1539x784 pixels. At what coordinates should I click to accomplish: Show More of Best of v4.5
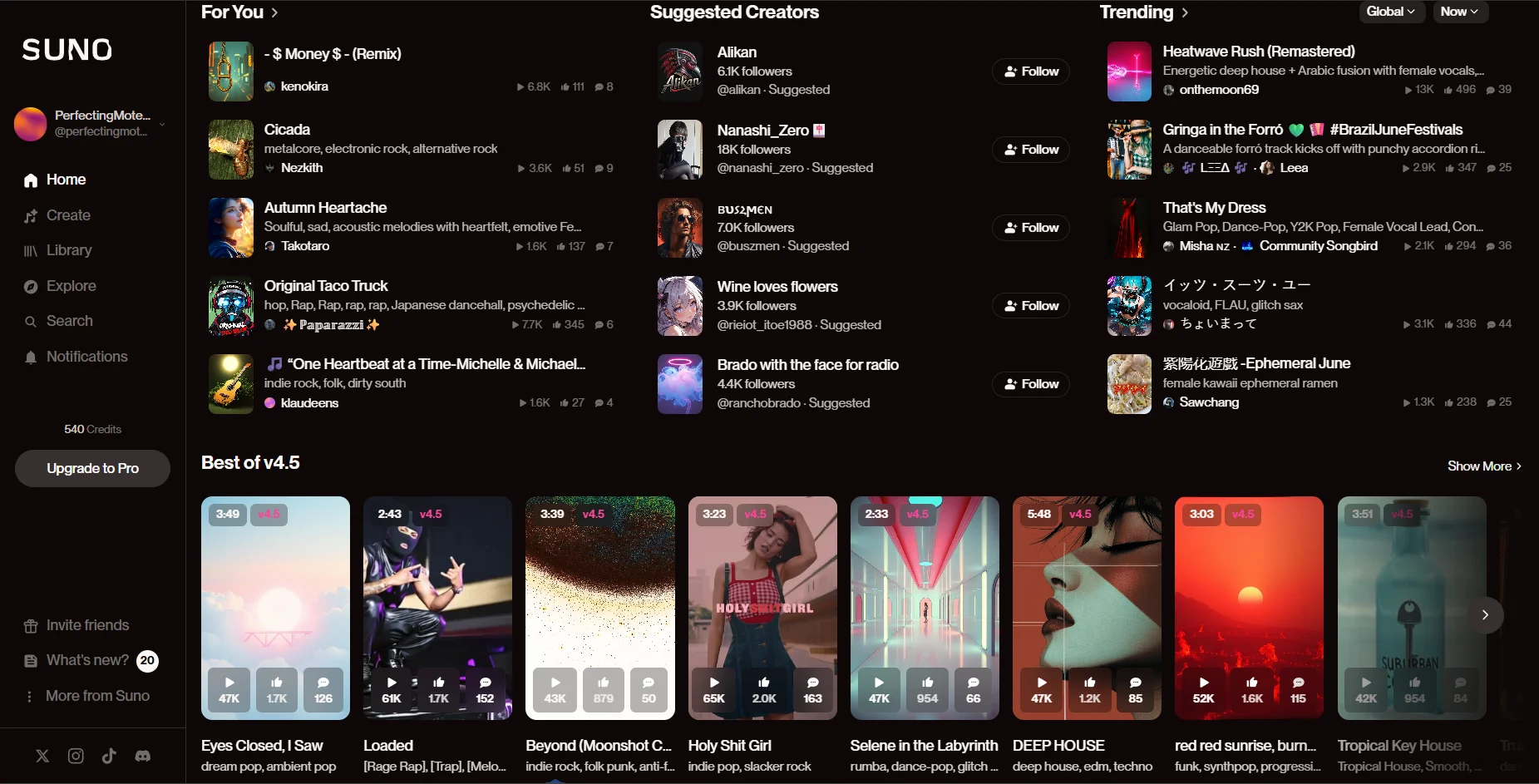(x=1483, y=466)
